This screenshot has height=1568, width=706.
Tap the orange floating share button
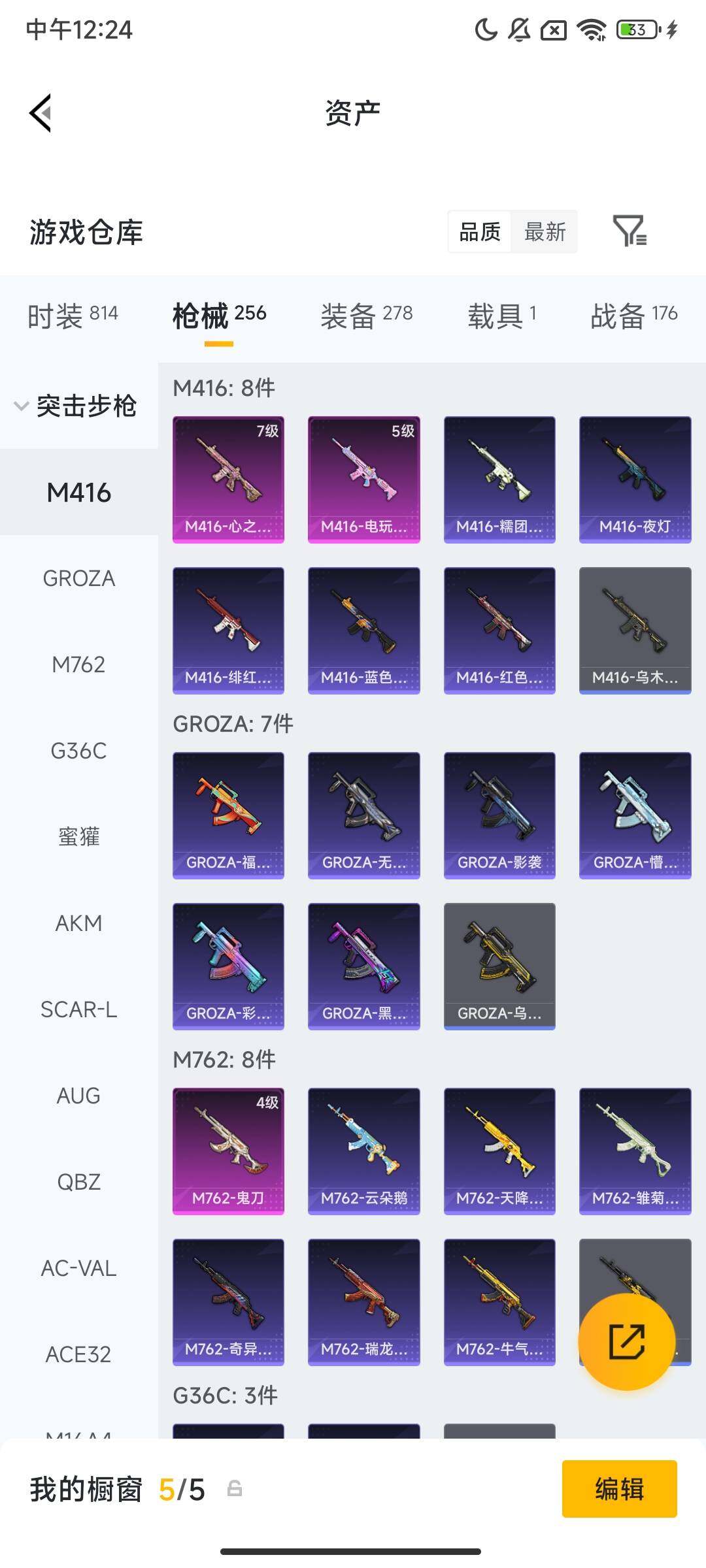coord(626,1341)
